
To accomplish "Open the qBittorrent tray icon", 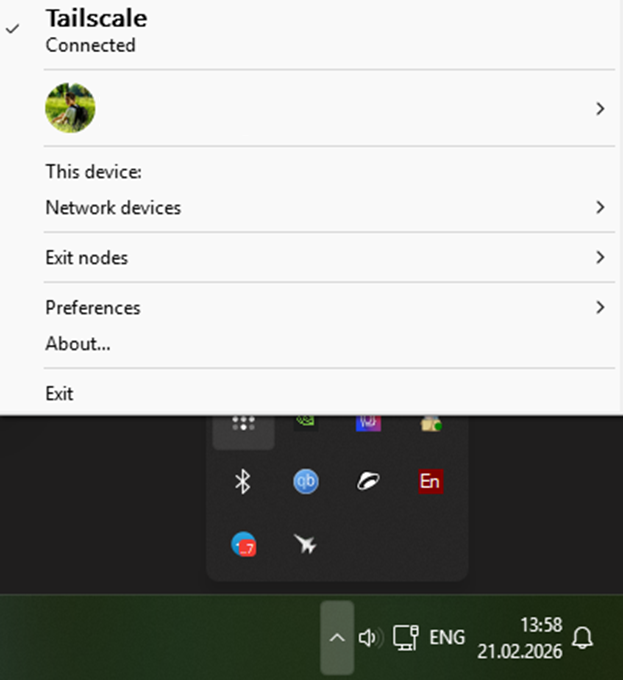I will point(305,482).
